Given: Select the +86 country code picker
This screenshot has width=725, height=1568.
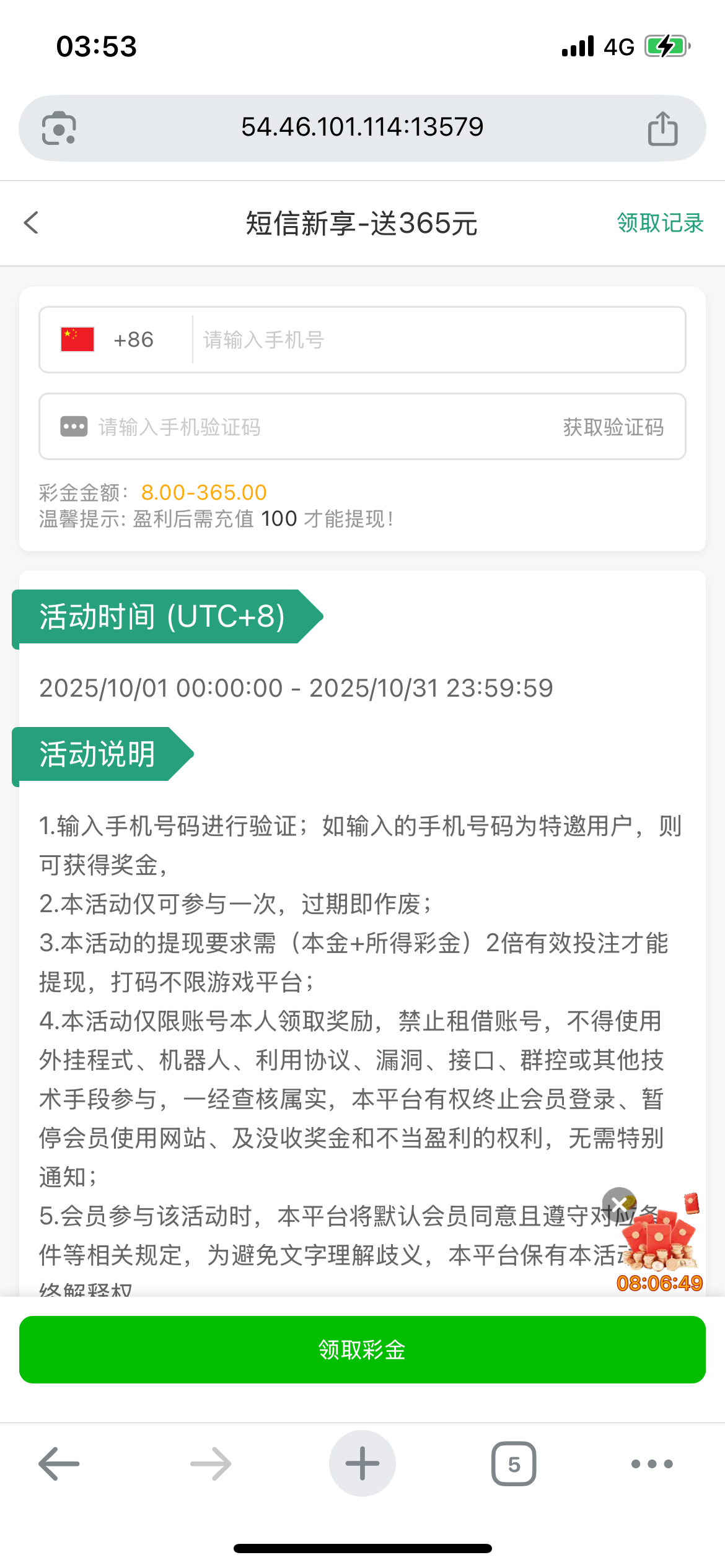Looking at the screenshot, I should pos(115,340).
